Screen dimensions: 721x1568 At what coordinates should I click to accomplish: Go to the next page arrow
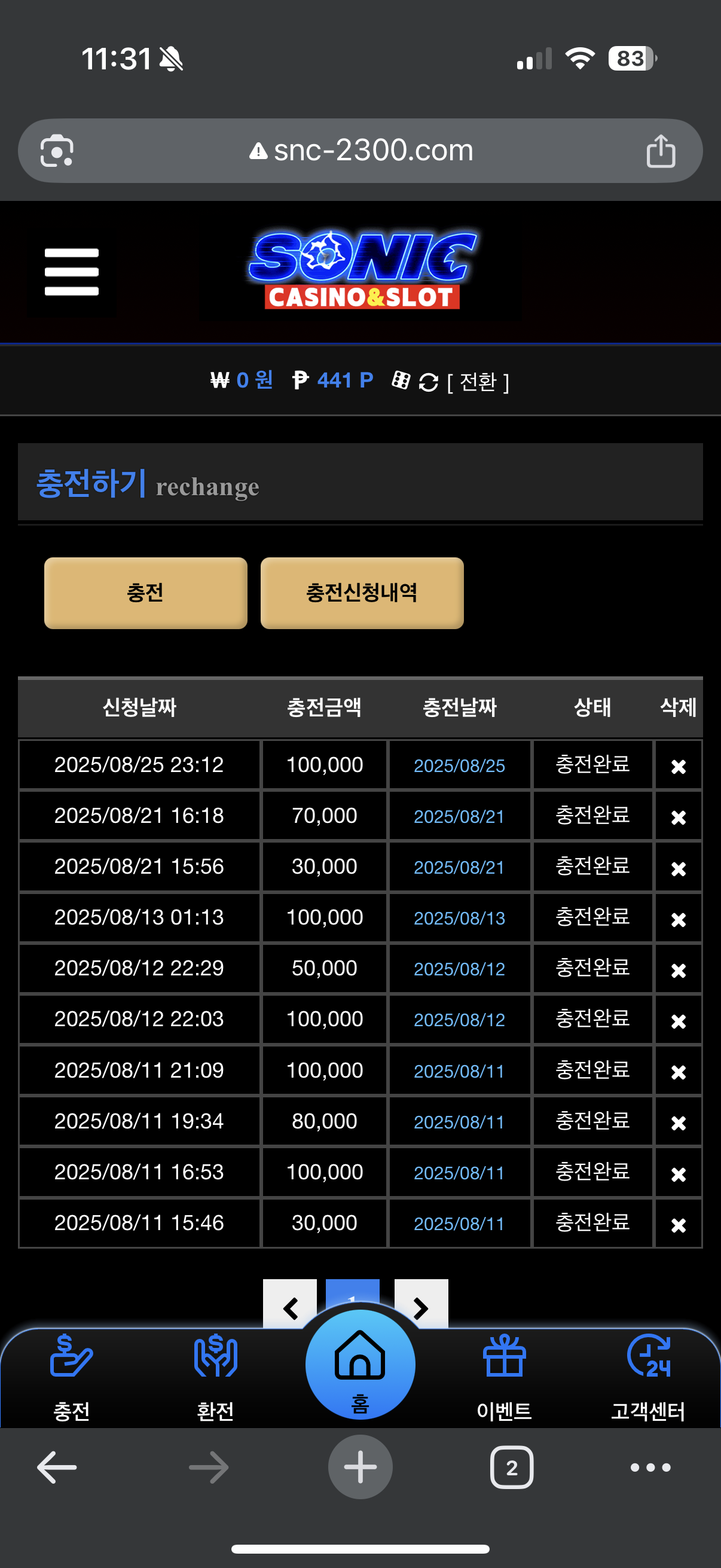(421, 1304)
